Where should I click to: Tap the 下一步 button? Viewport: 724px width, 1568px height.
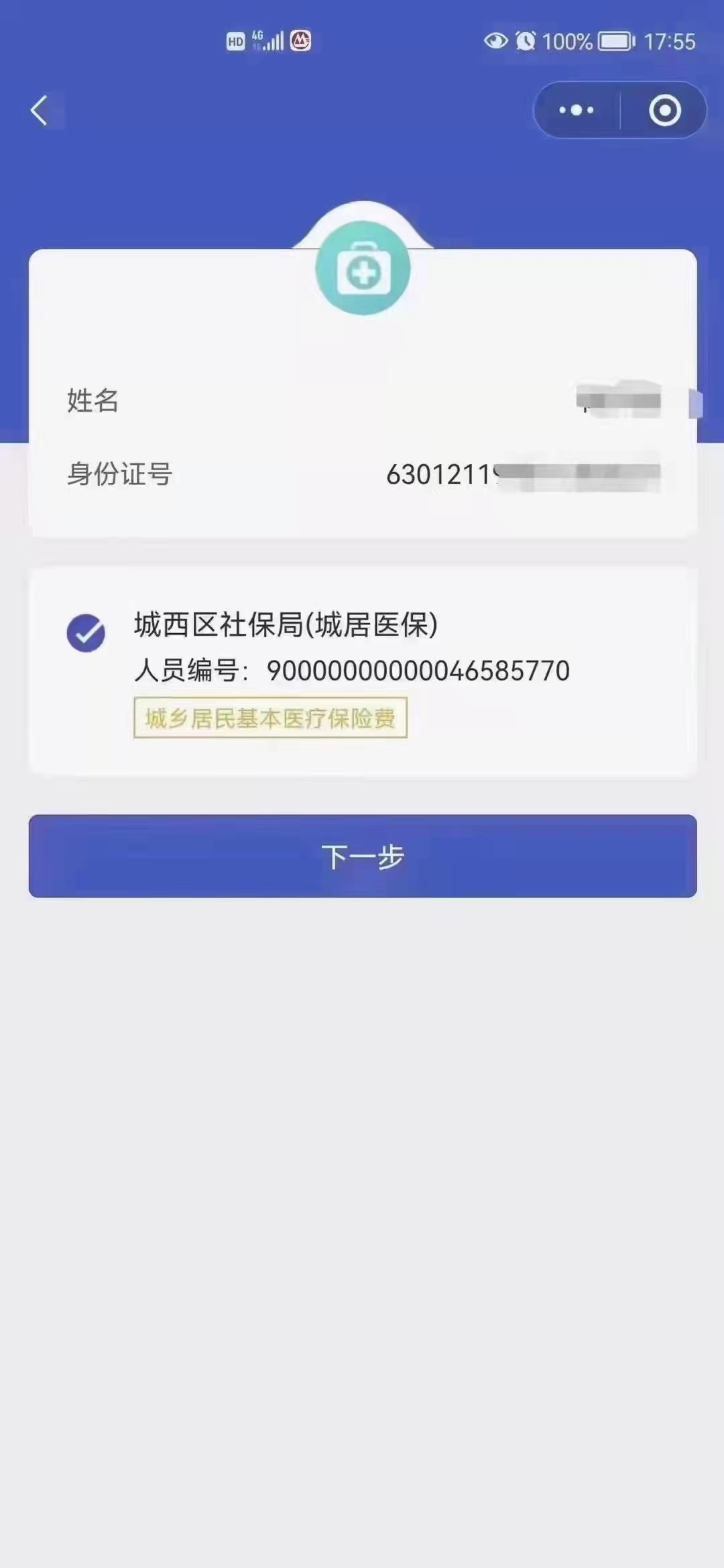(x=362, y=856)
